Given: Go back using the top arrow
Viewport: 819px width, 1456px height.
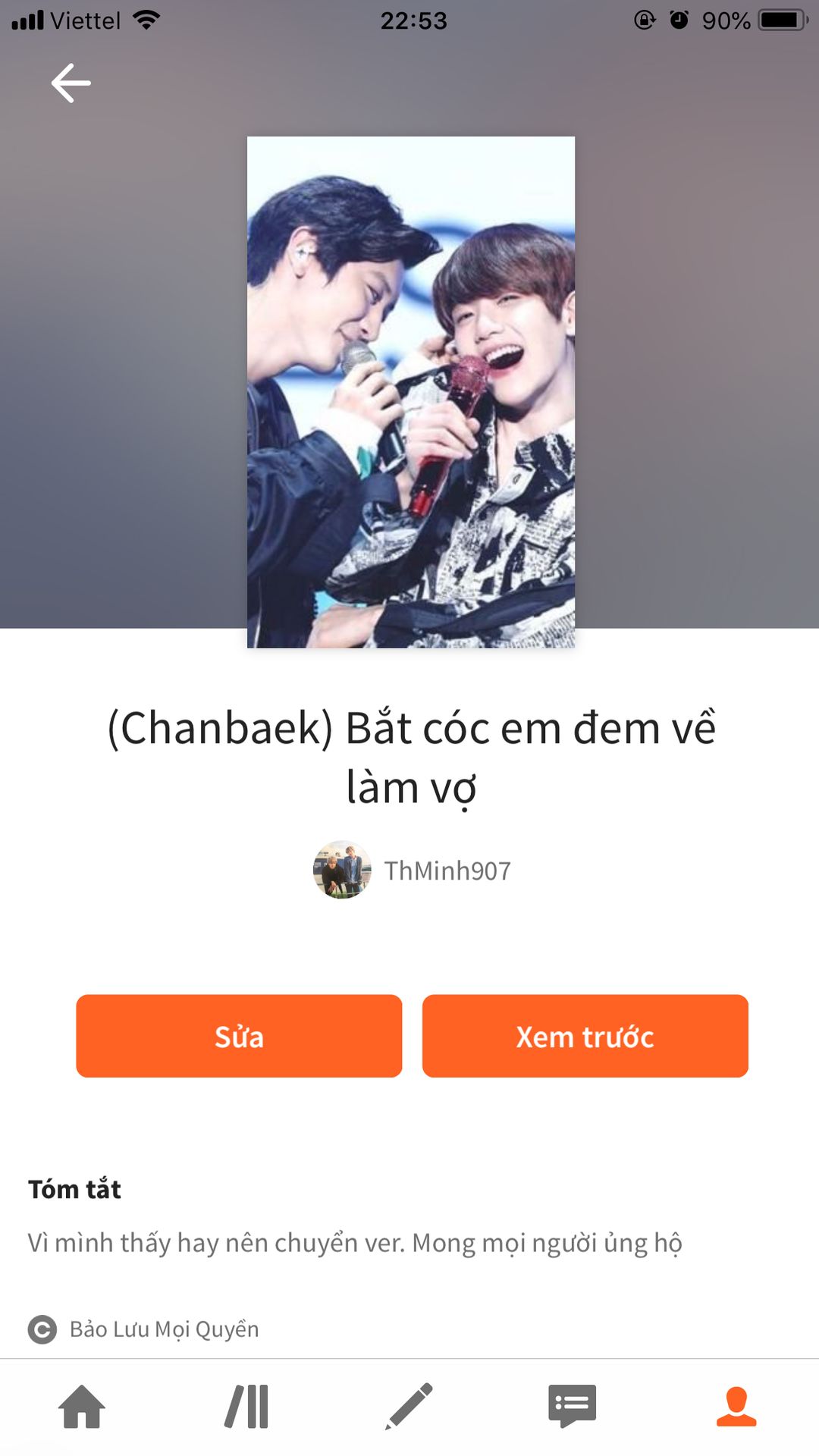Looking at the screenshot, I should point(71,83).
